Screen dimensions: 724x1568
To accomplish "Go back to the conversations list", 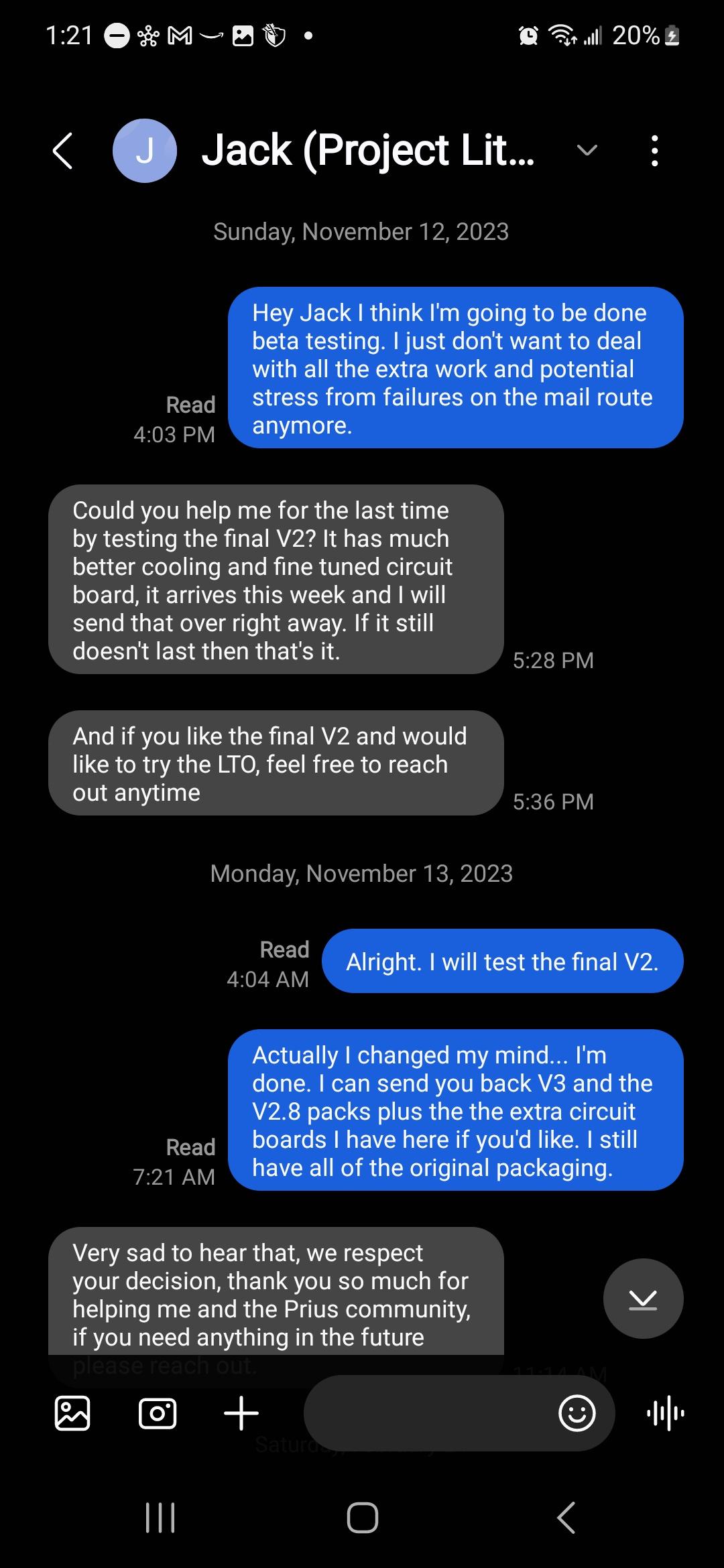I will point(62,151).
